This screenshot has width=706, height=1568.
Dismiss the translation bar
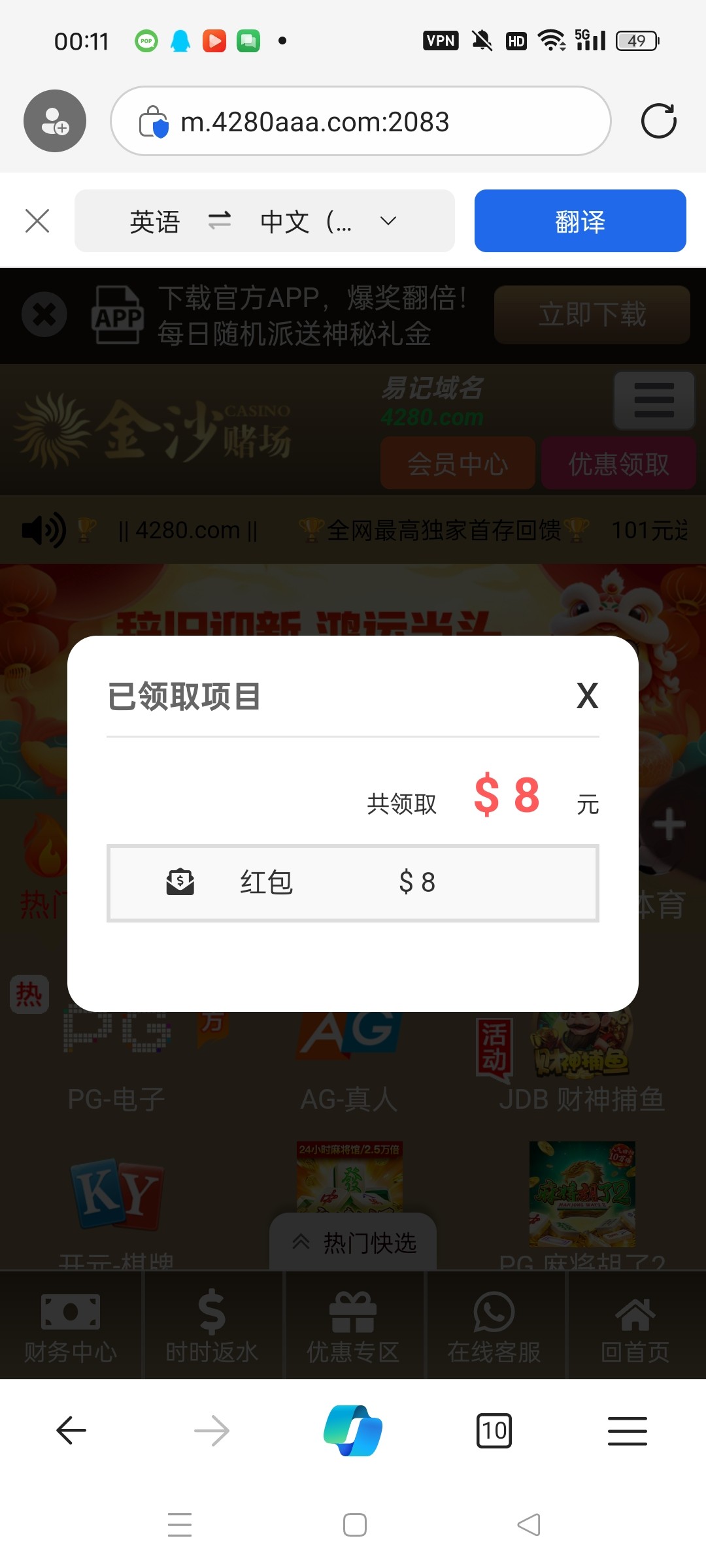(x=37, y=221)
